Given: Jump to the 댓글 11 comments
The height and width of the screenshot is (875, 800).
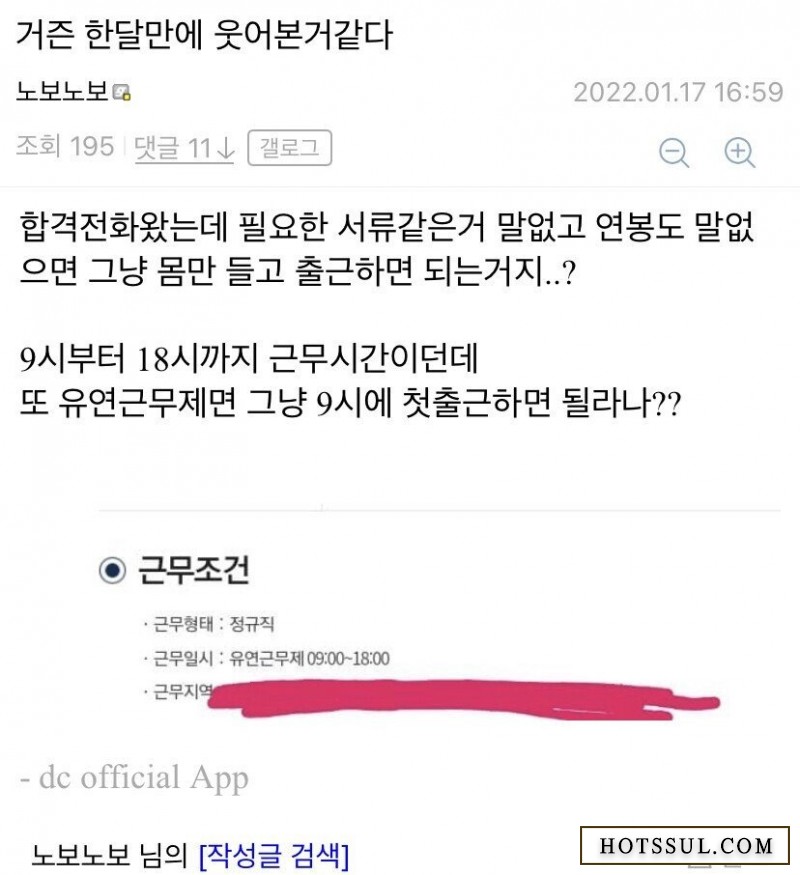Looking at the screenshot, I should coord(184,149).
